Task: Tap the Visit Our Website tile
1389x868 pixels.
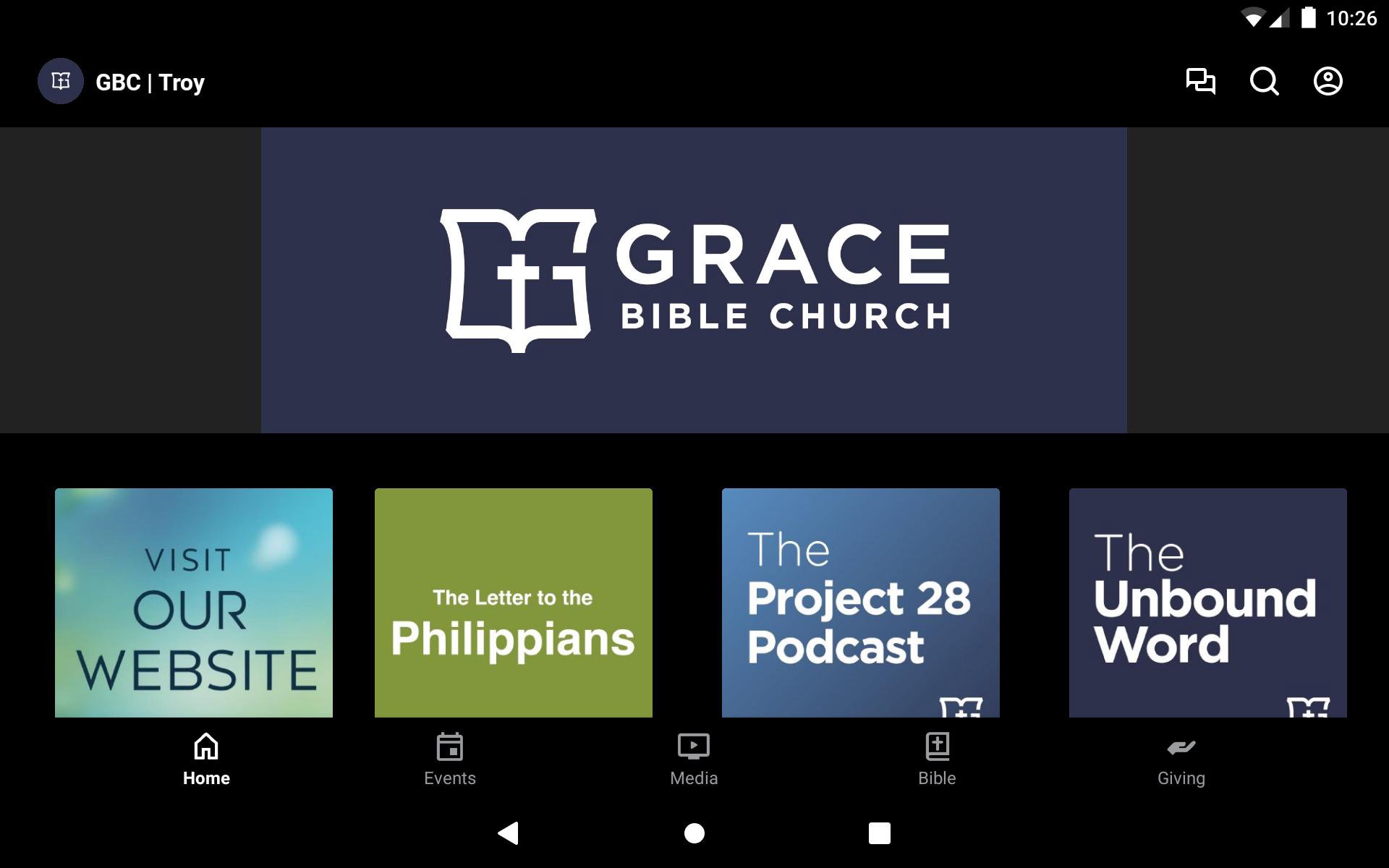Action: click(x=194, y=603)
